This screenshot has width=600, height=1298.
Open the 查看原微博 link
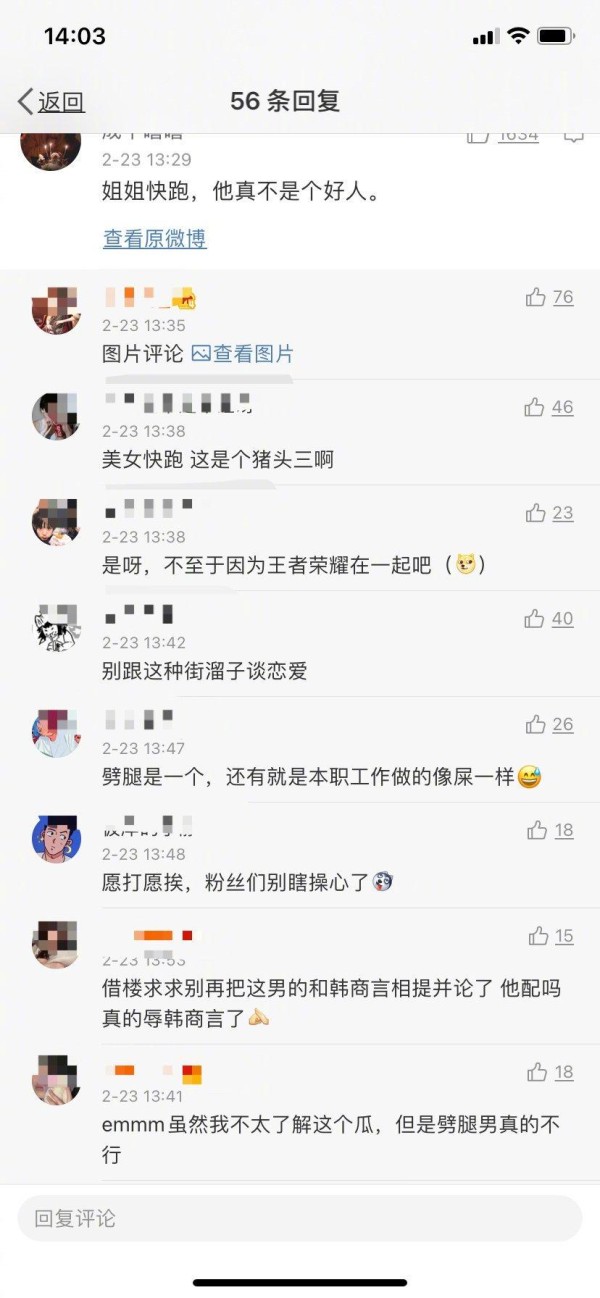coord(154,239)
